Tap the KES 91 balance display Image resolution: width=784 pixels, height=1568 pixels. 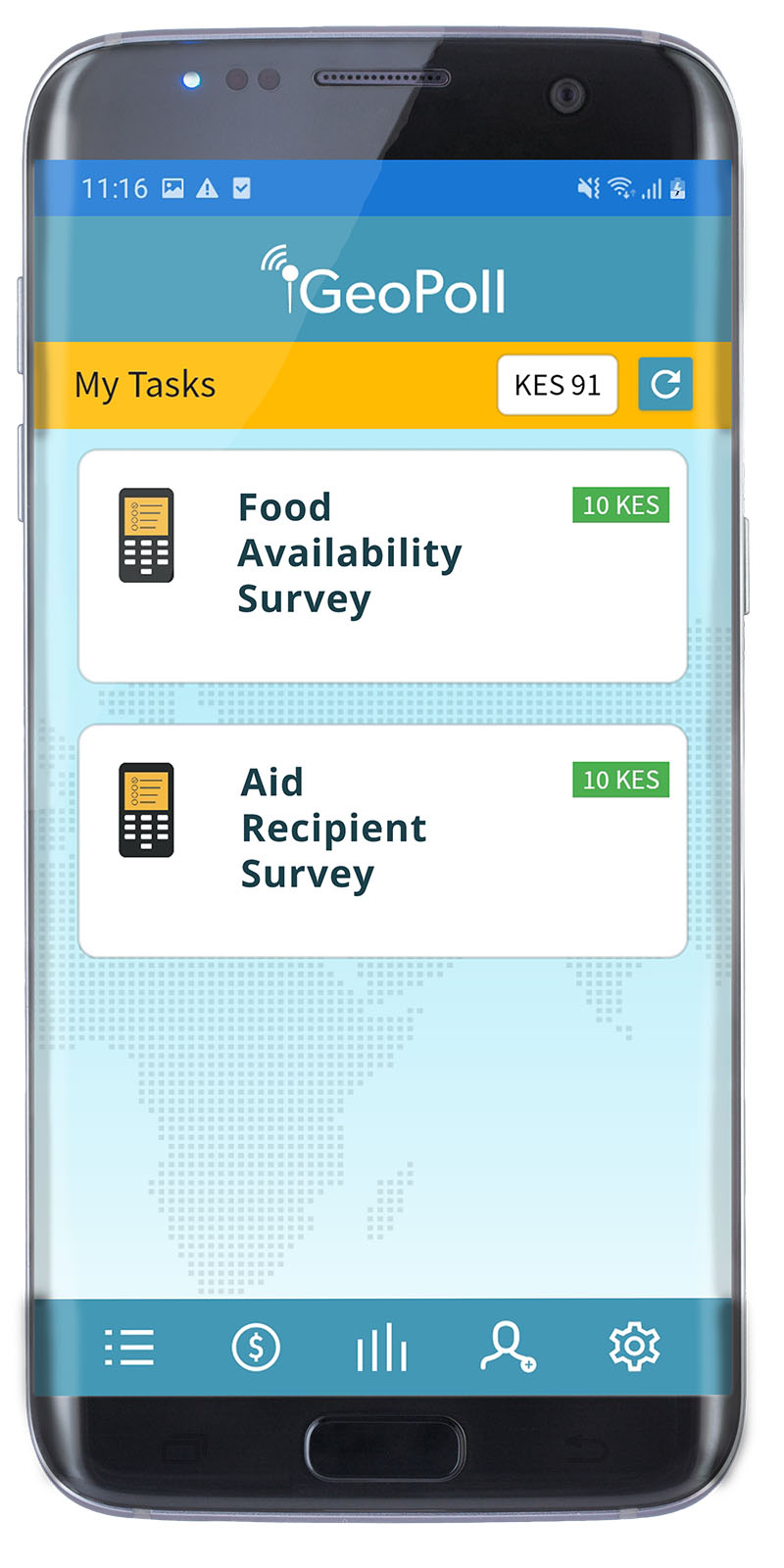[557, 385]
